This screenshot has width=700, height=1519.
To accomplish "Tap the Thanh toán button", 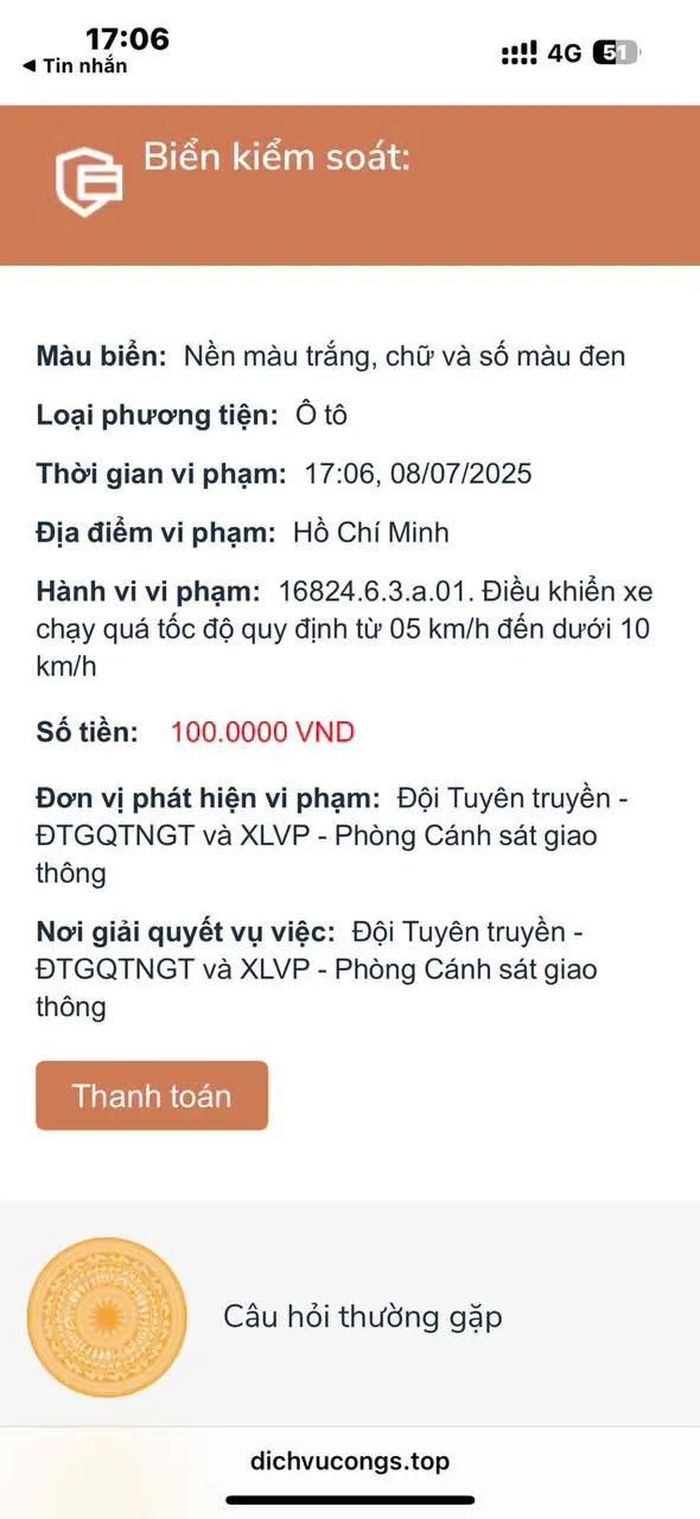I will pyautogui.click(x=152, y=1095).
